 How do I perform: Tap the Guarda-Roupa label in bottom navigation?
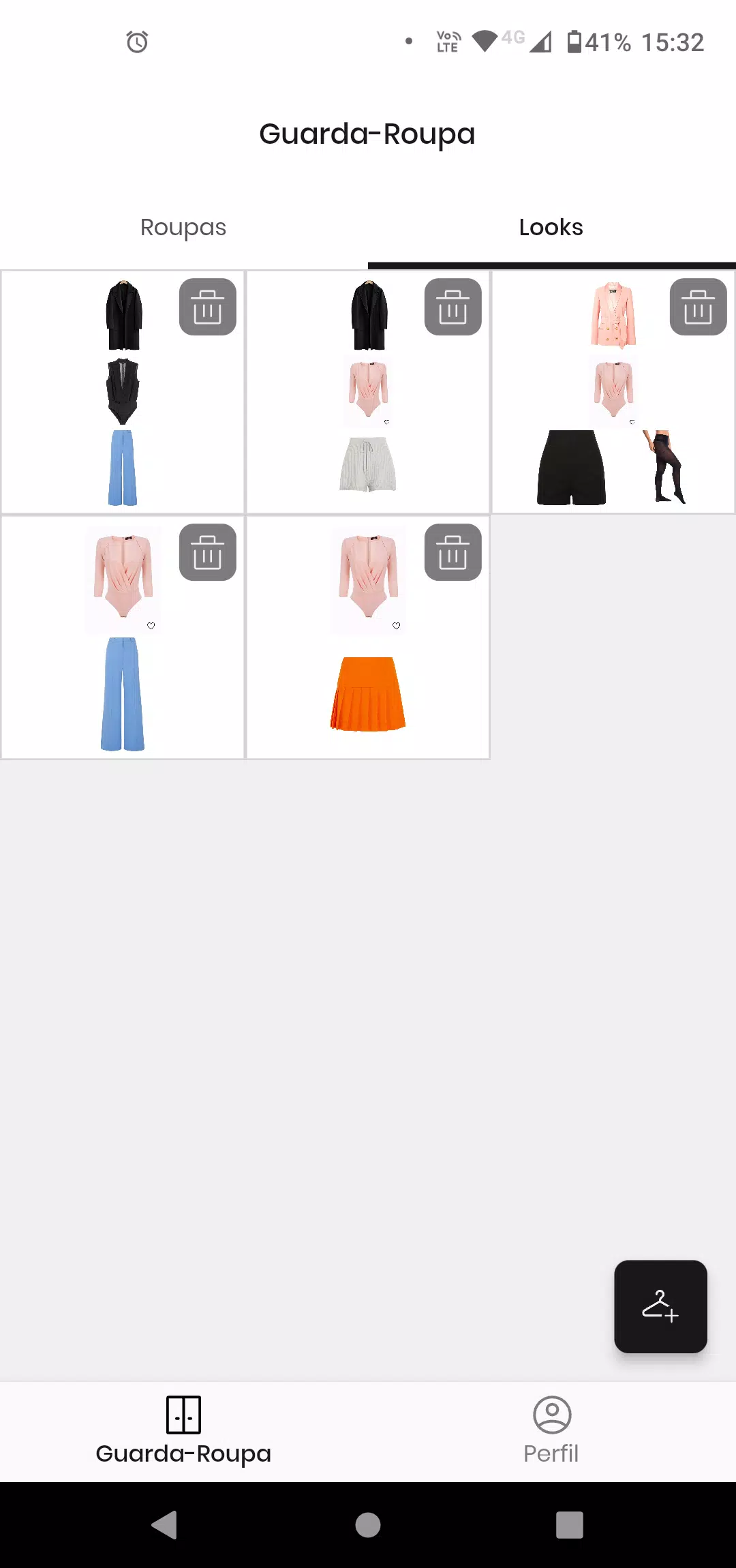click(183, 1453)
